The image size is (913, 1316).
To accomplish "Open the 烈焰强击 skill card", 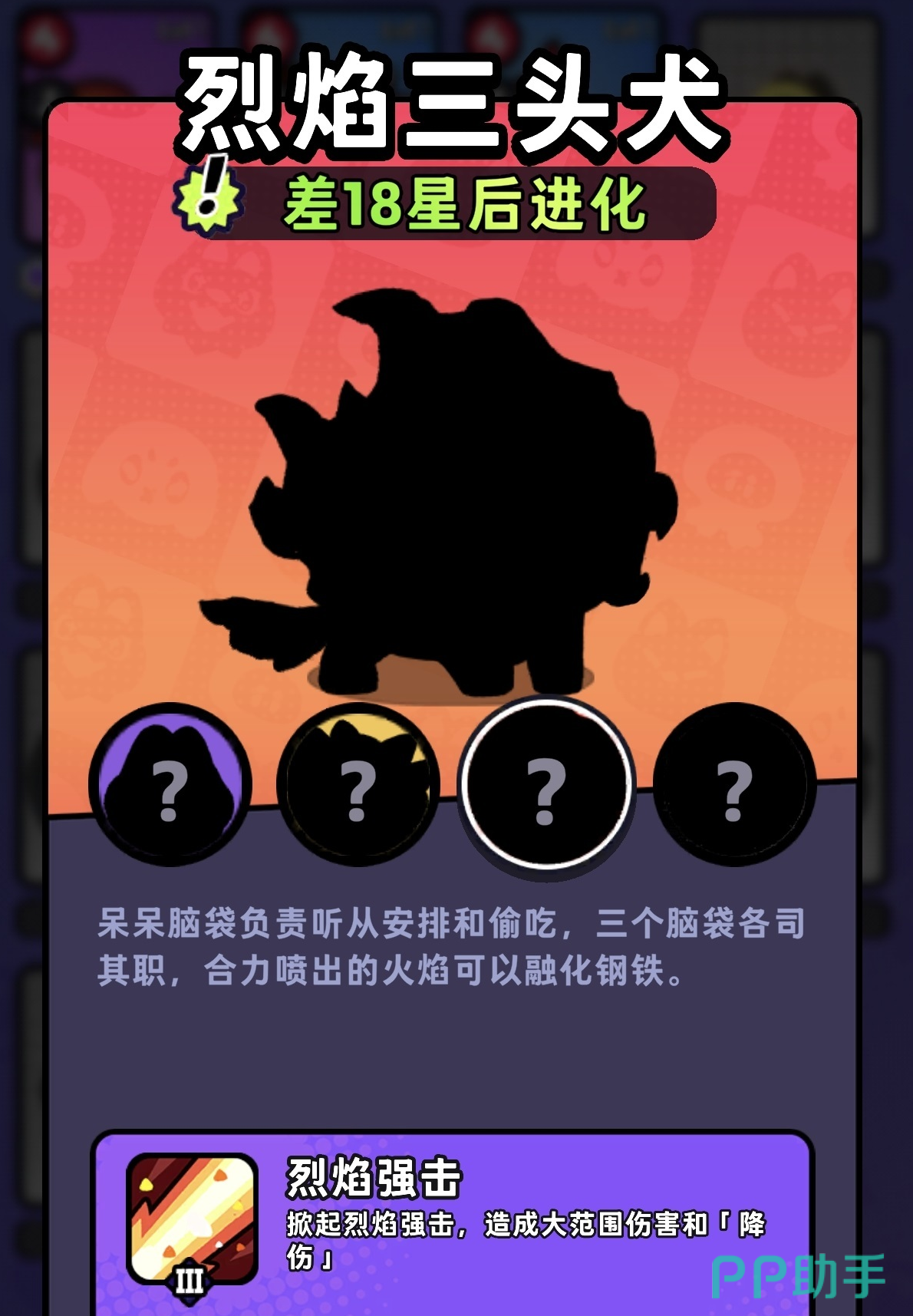I will coord(453,1223).
